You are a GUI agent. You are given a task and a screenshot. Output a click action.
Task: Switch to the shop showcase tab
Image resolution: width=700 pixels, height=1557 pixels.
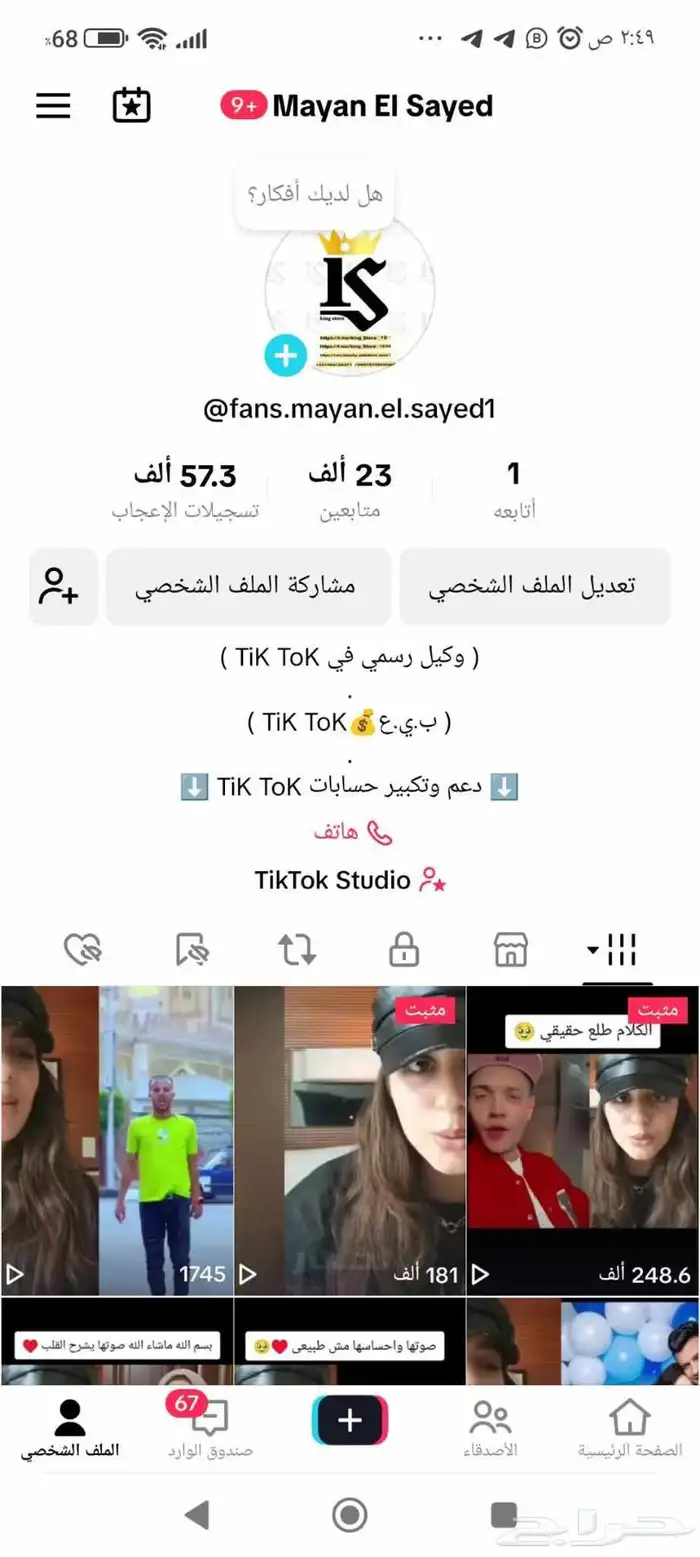click(510, 949)
